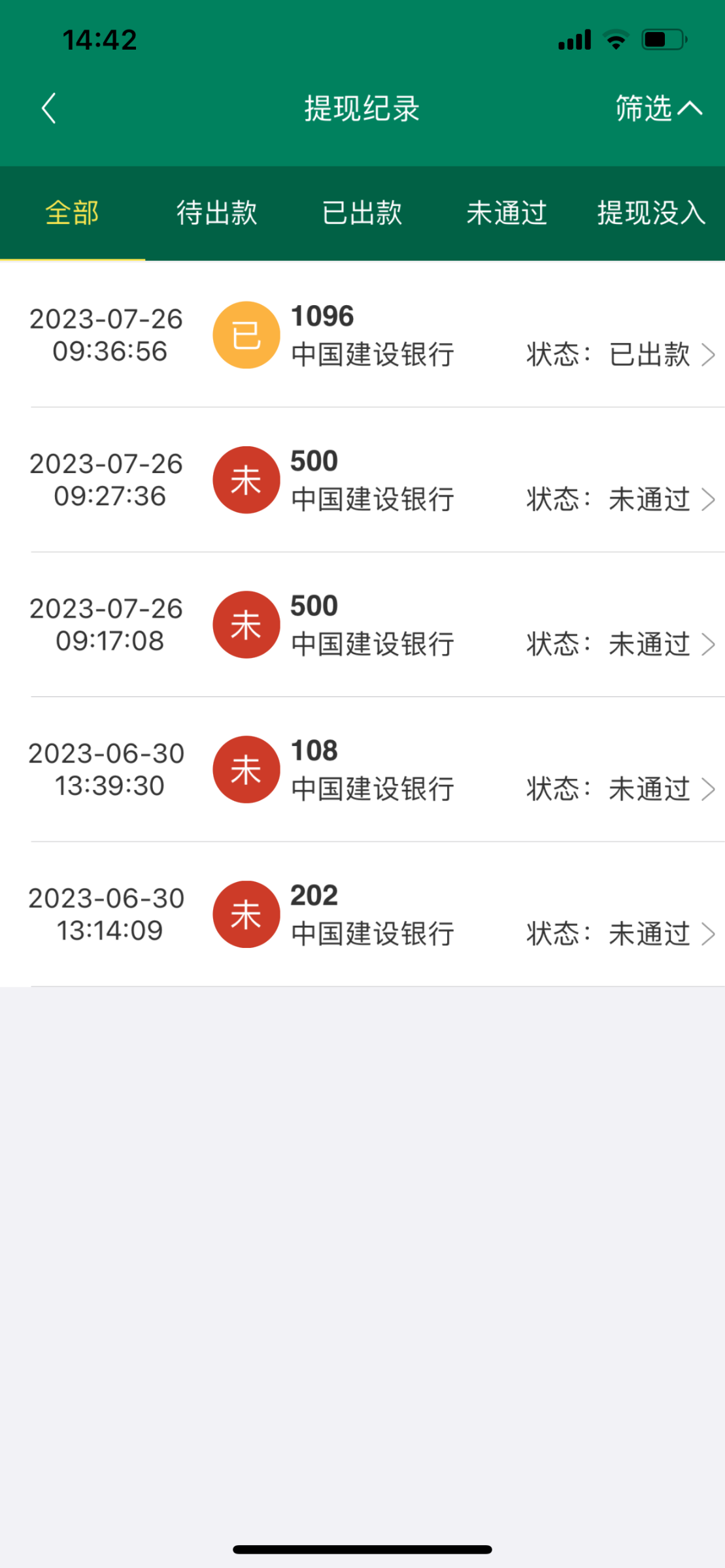The height and width of the screenshot is (1568, 725).
Task: Go back from the 提现纪录 page
Action: tap(49, 108)
